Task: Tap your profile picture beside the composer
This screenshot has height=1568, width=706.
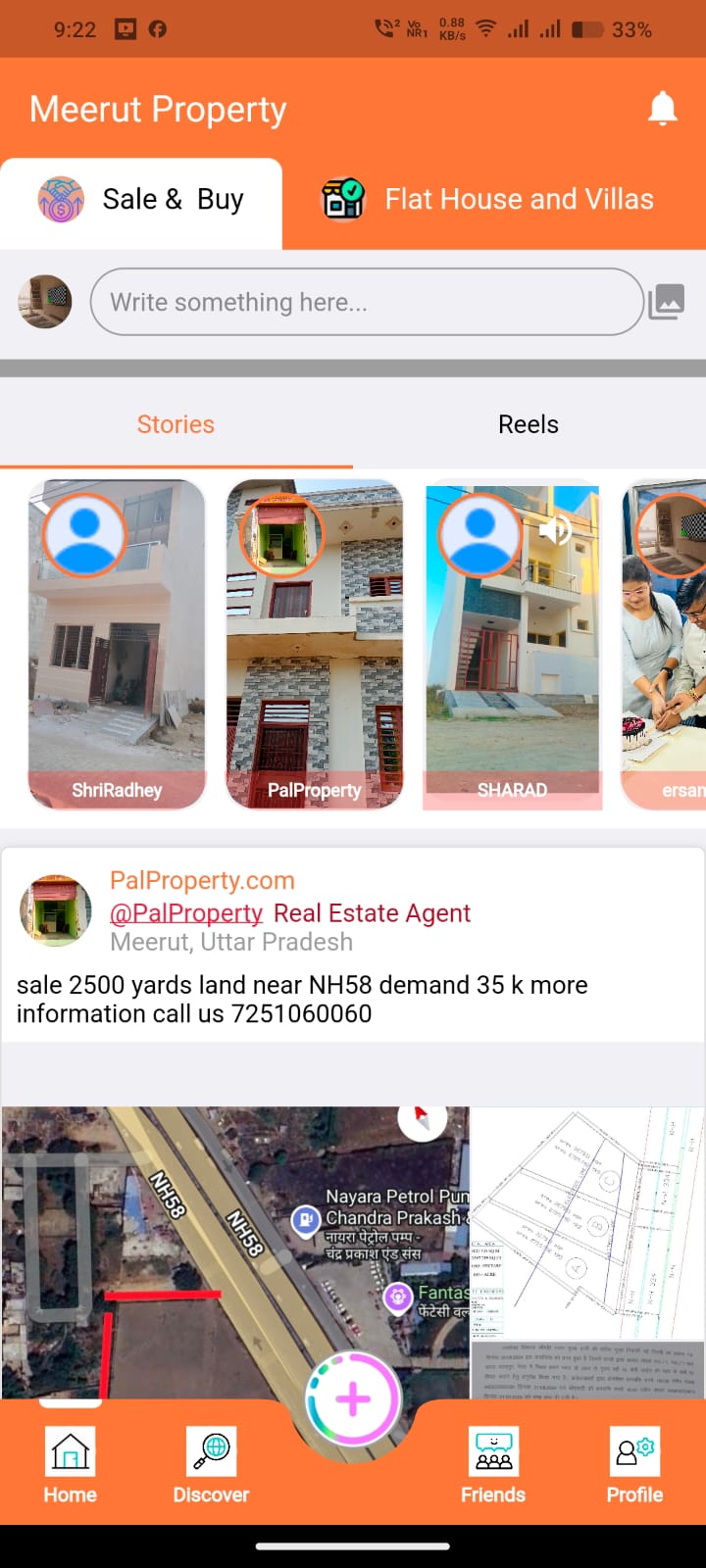Action: [45, 302]
